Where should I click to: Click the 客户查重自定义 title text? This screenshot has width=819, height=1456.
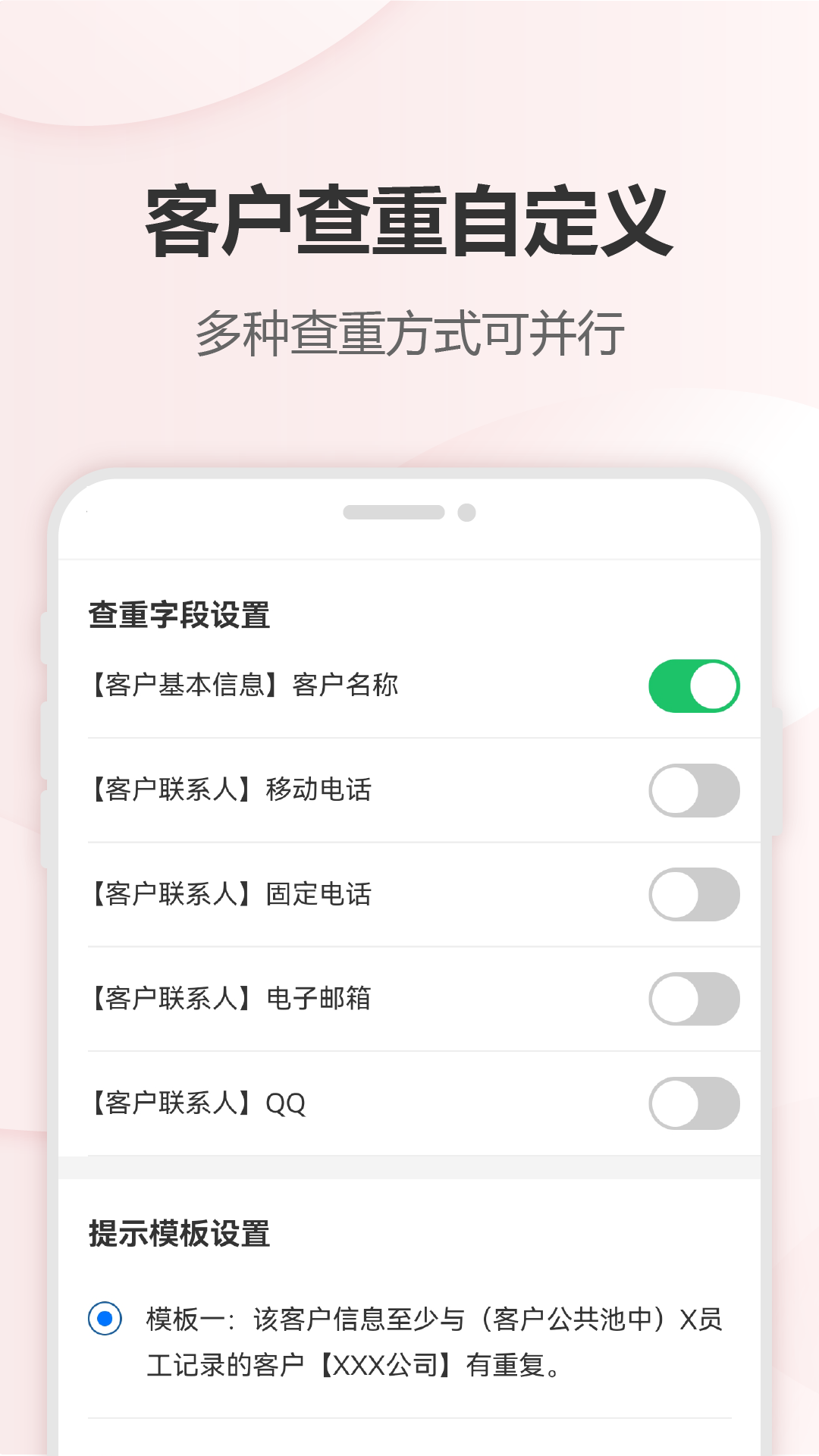(x=409, y=220)
